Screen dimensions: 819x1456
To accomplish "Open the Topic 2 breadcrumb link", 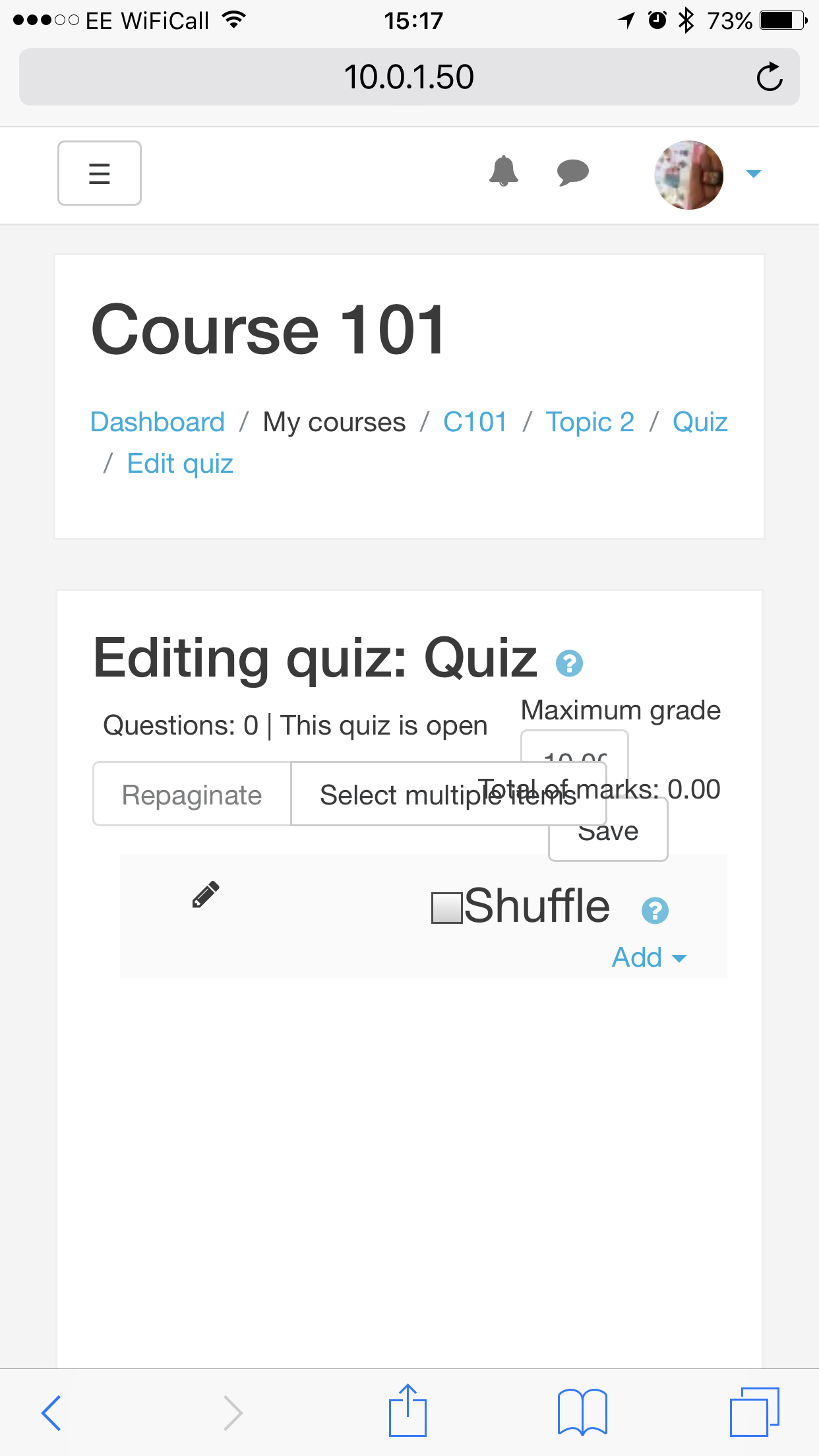I will (590, 422).
